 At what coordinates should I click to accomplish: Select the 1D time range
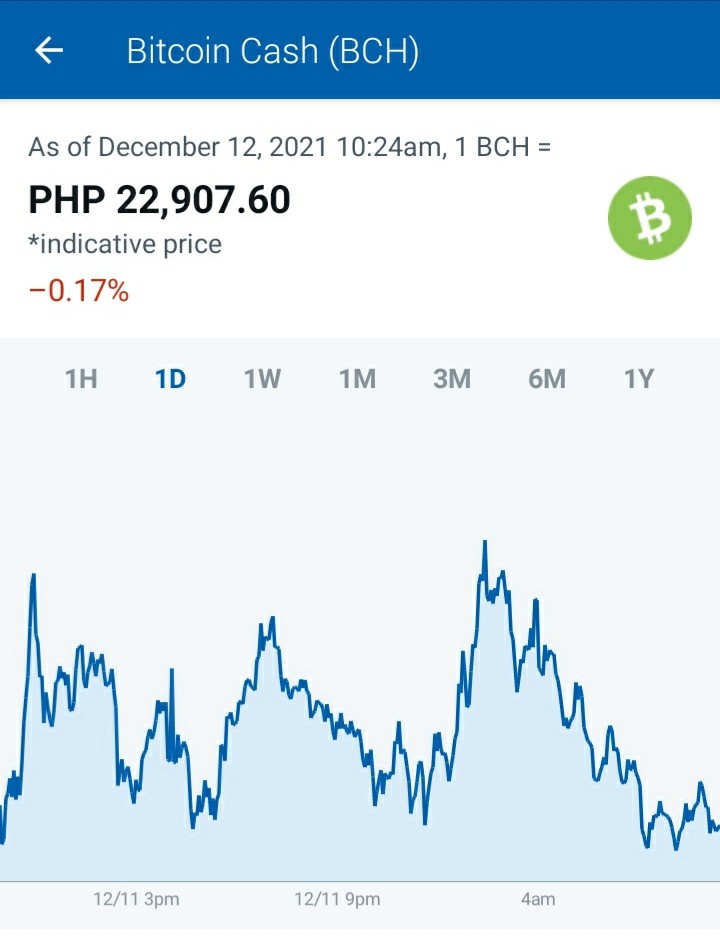[x=171, y=379]
